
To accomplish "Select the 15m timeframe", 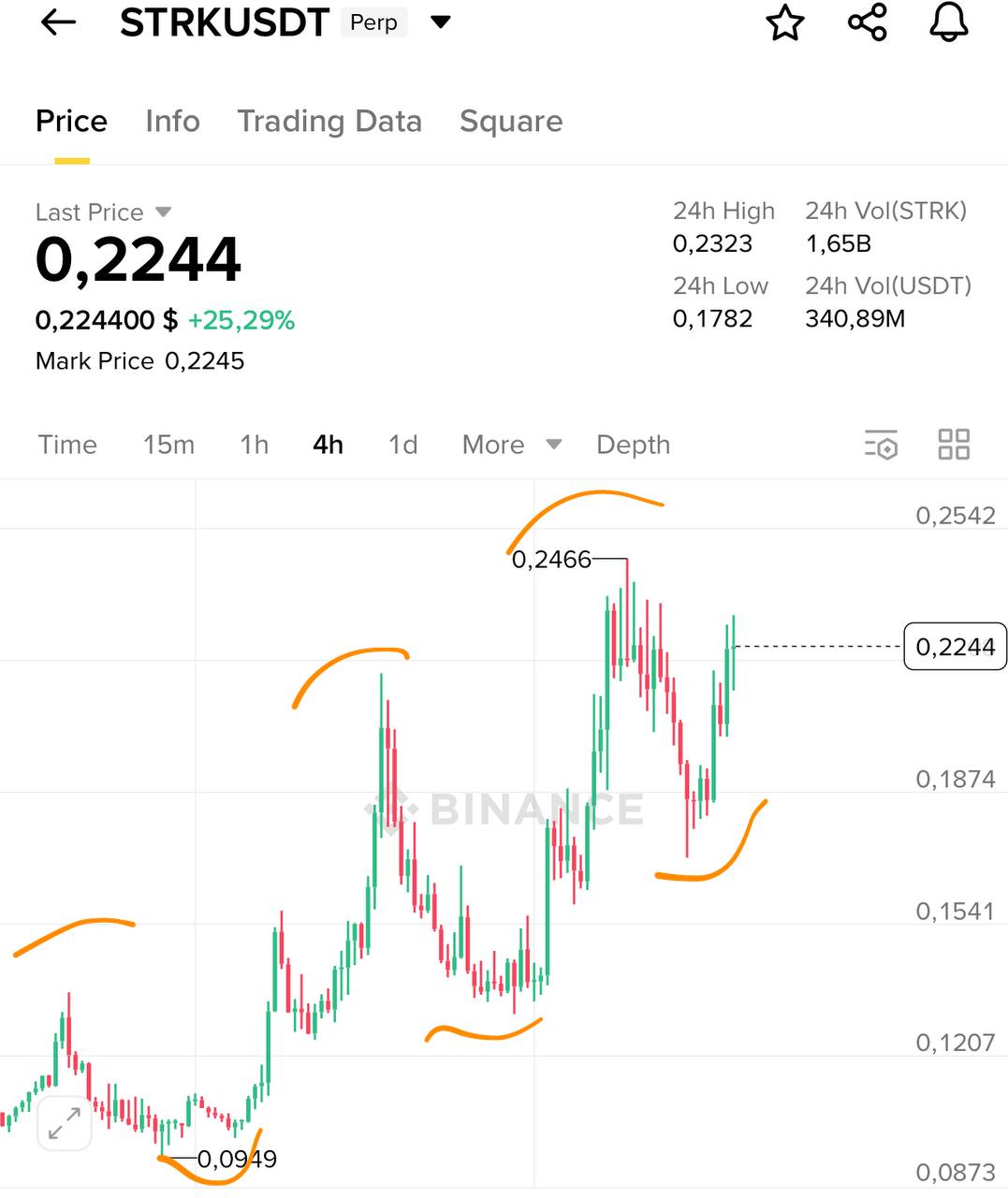I will [168, 446].
